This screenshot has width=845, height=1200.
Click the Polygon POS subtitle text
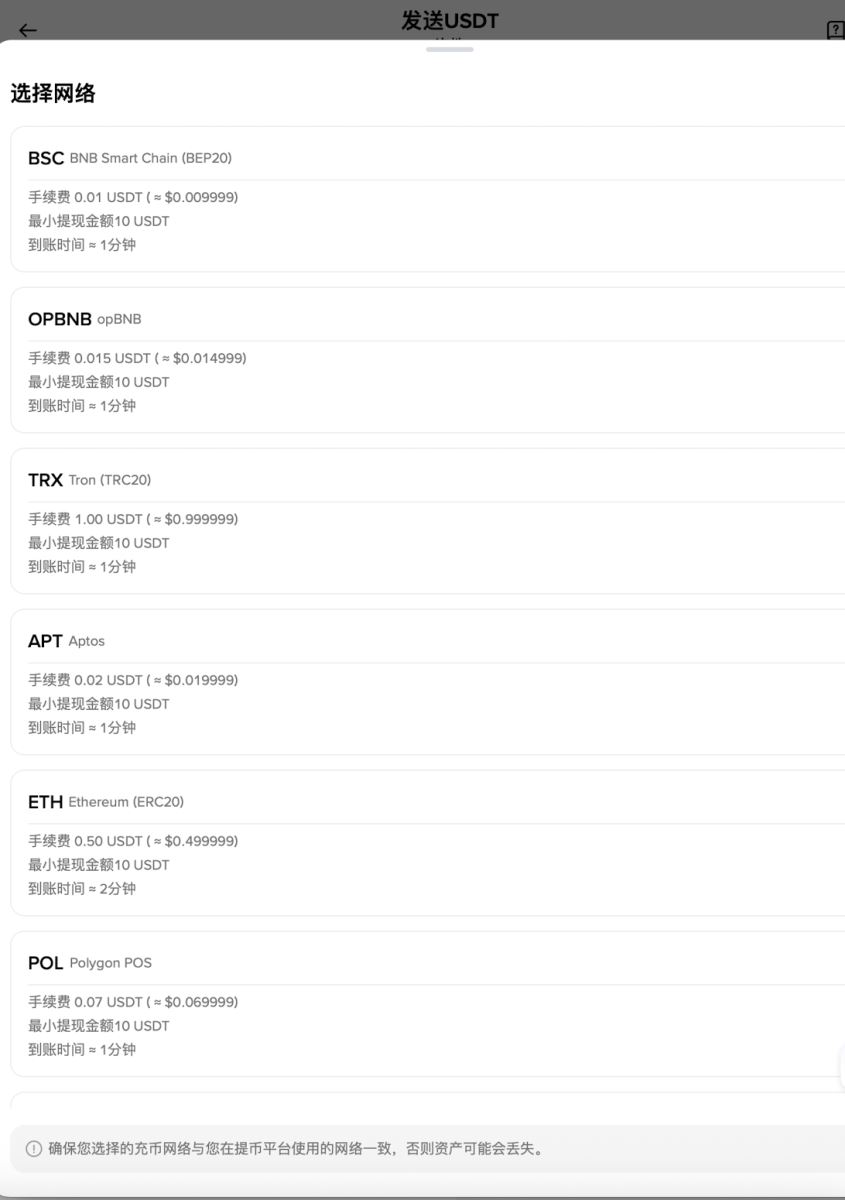[x=110, y=963]
